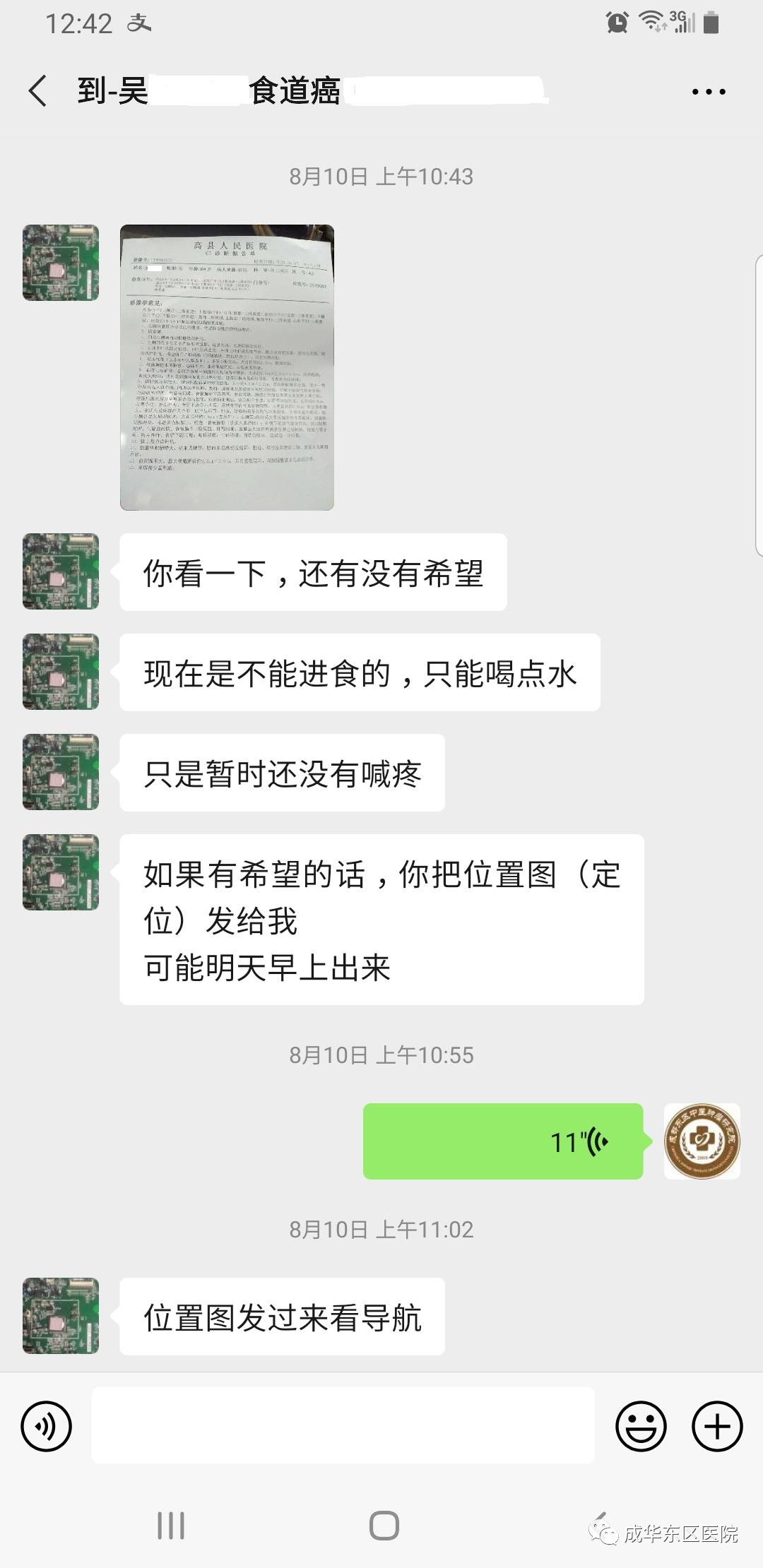Screen dimensions: 763x1568
Task: Open the recent apps button
Action: 171,1526
